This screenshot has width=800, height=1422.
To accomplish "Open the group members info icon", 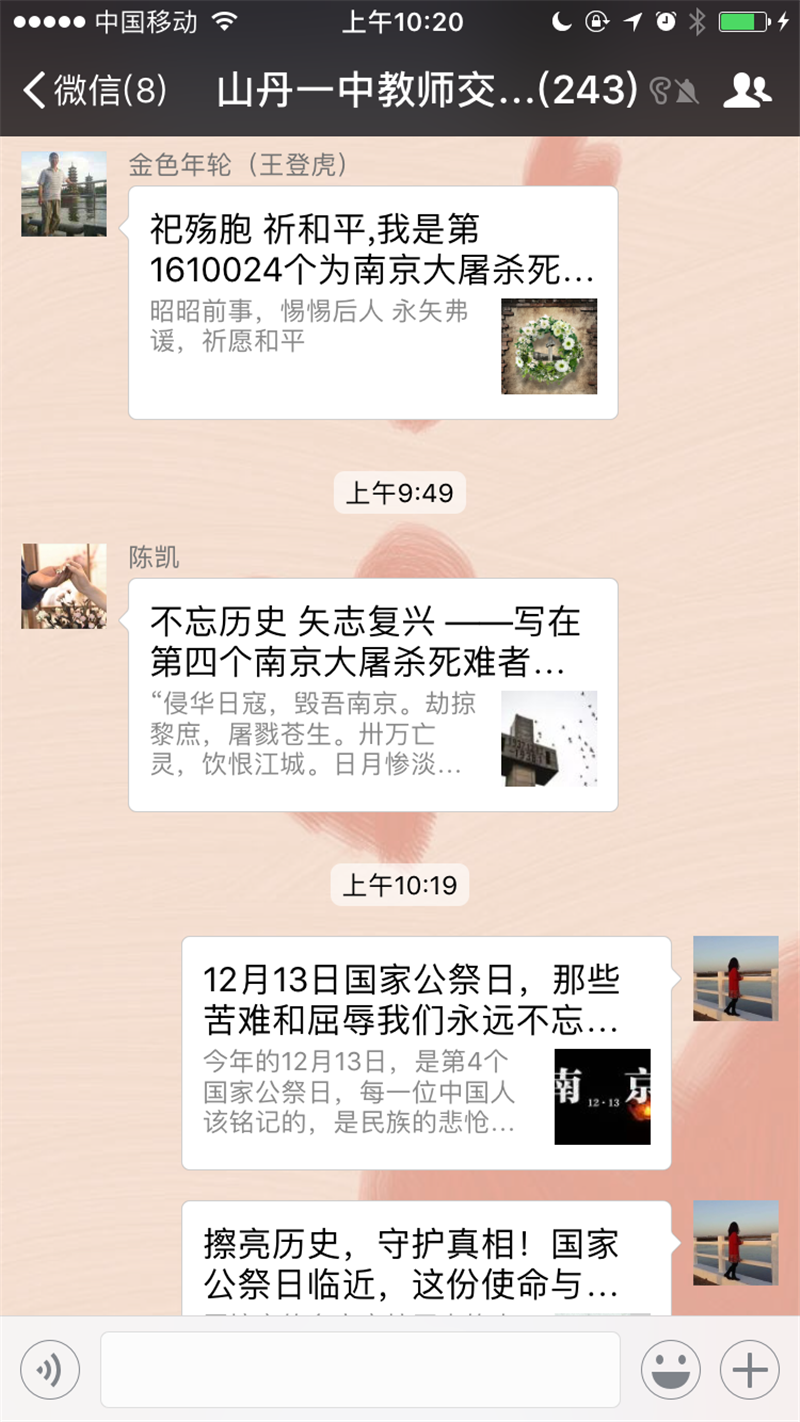I will pyautogui.click(x=746, y=91).
